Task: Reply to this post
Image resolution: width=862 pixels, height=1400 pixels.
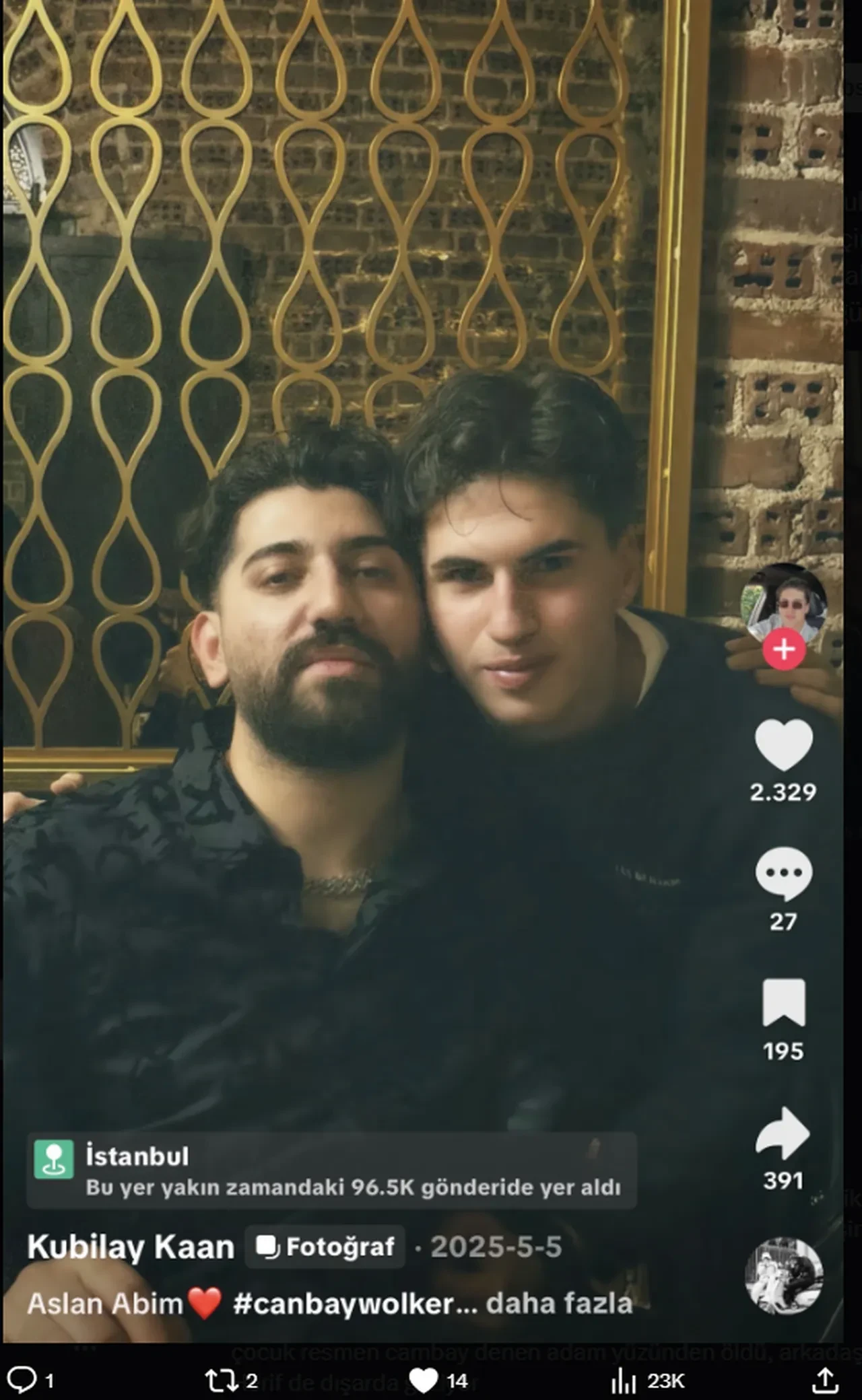Action: [x=22, y=1380]
